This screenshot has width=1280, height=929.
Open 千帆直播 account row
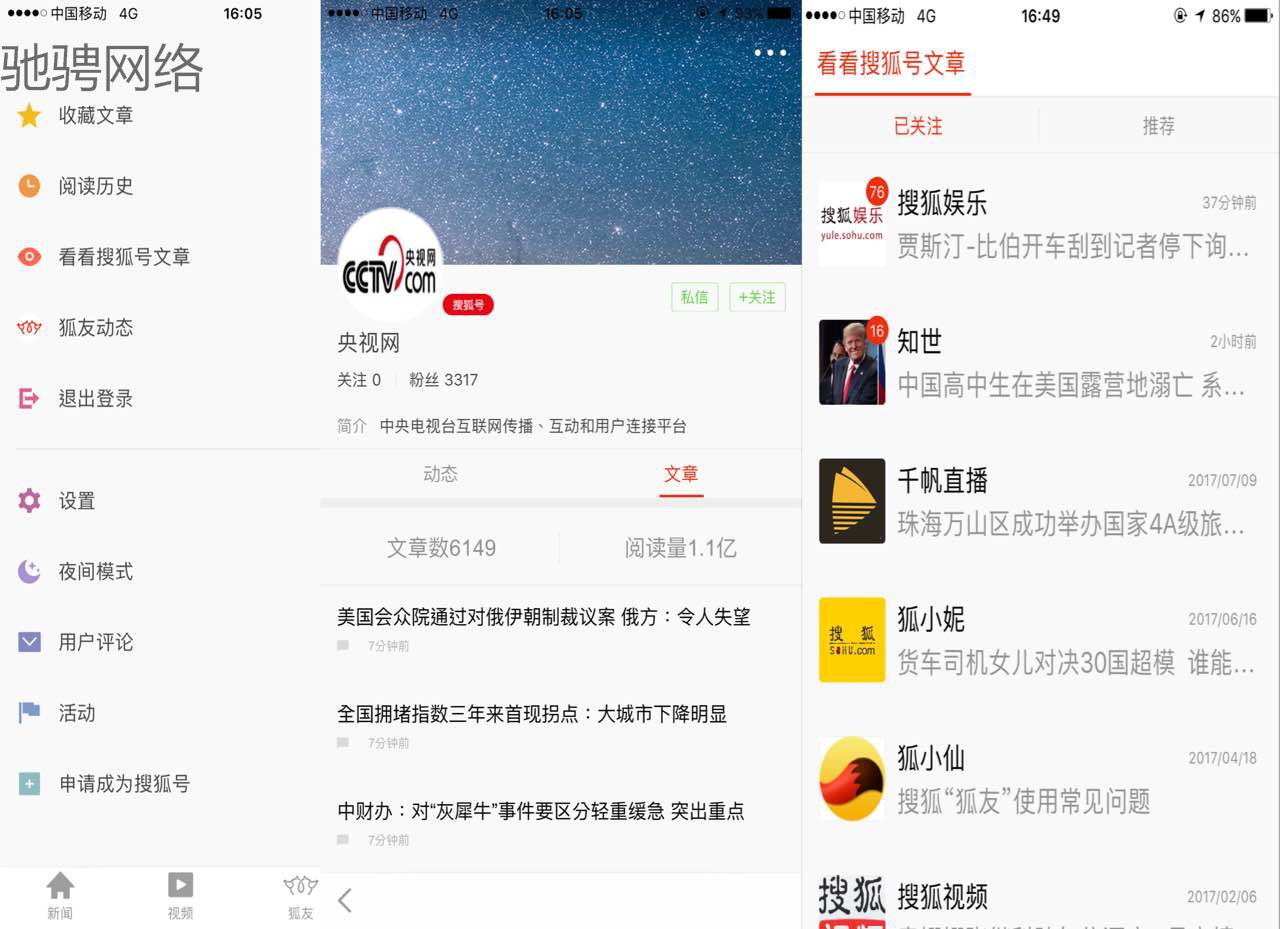click(x=1040, y=501)
